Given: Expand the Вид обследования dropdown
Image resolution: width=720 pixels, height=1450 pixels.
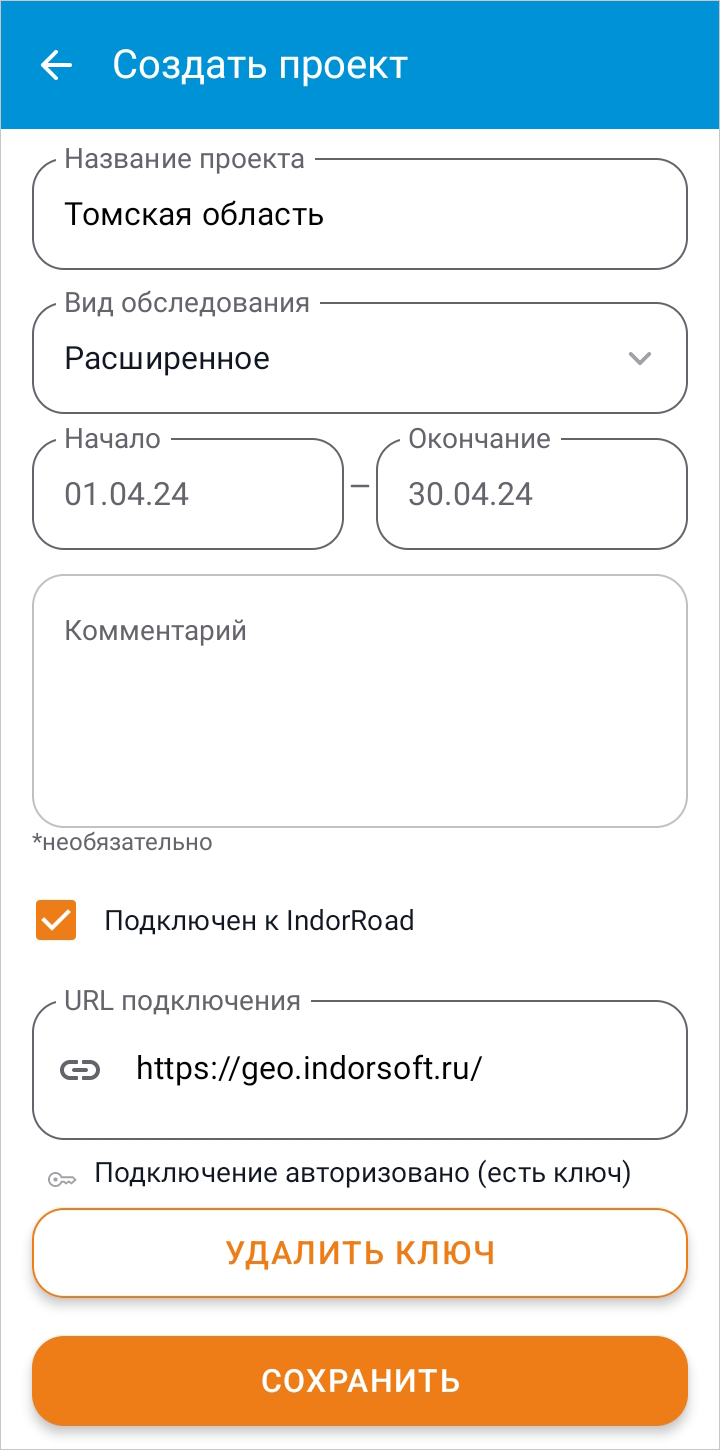Looking at the screenshot, I should 360,358.
